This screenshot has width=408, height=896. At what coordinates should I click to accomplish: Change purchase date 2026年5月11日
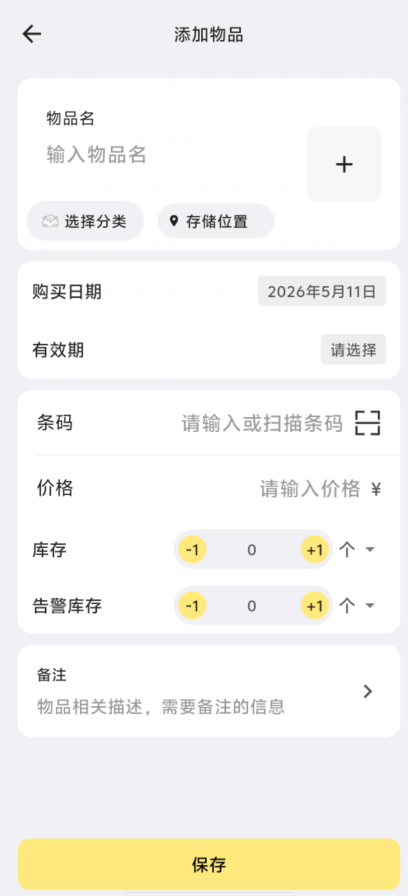pyautogui.click(x=322, y=291)
